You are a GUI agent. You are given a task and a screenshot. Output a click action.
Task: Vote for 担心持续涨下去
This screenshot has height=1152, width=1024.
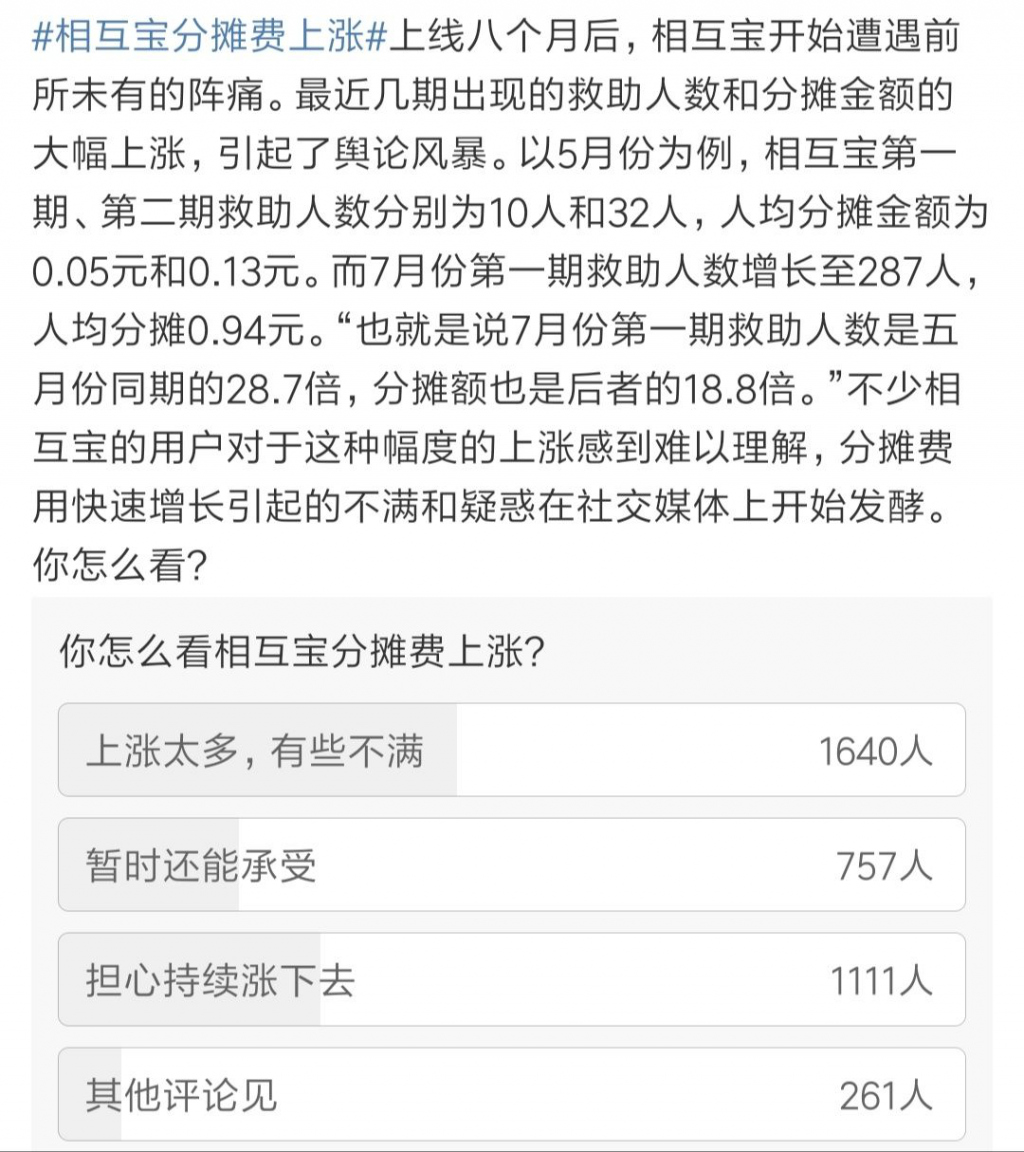[x=511, y=980]
